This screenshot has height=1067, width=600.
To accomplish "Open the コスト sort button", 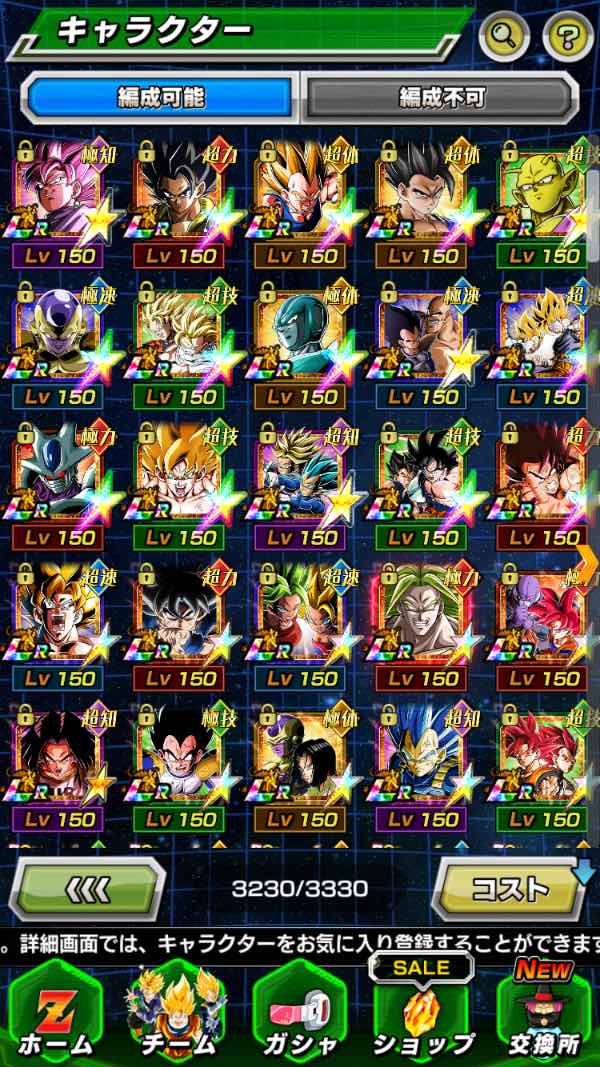I will click(510, 887).
